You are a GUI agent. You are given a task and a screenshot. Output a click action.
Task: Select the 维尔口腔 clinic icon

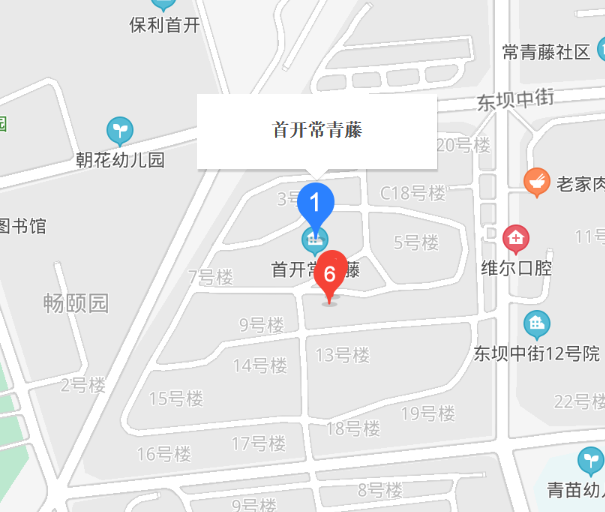(517, 239)
